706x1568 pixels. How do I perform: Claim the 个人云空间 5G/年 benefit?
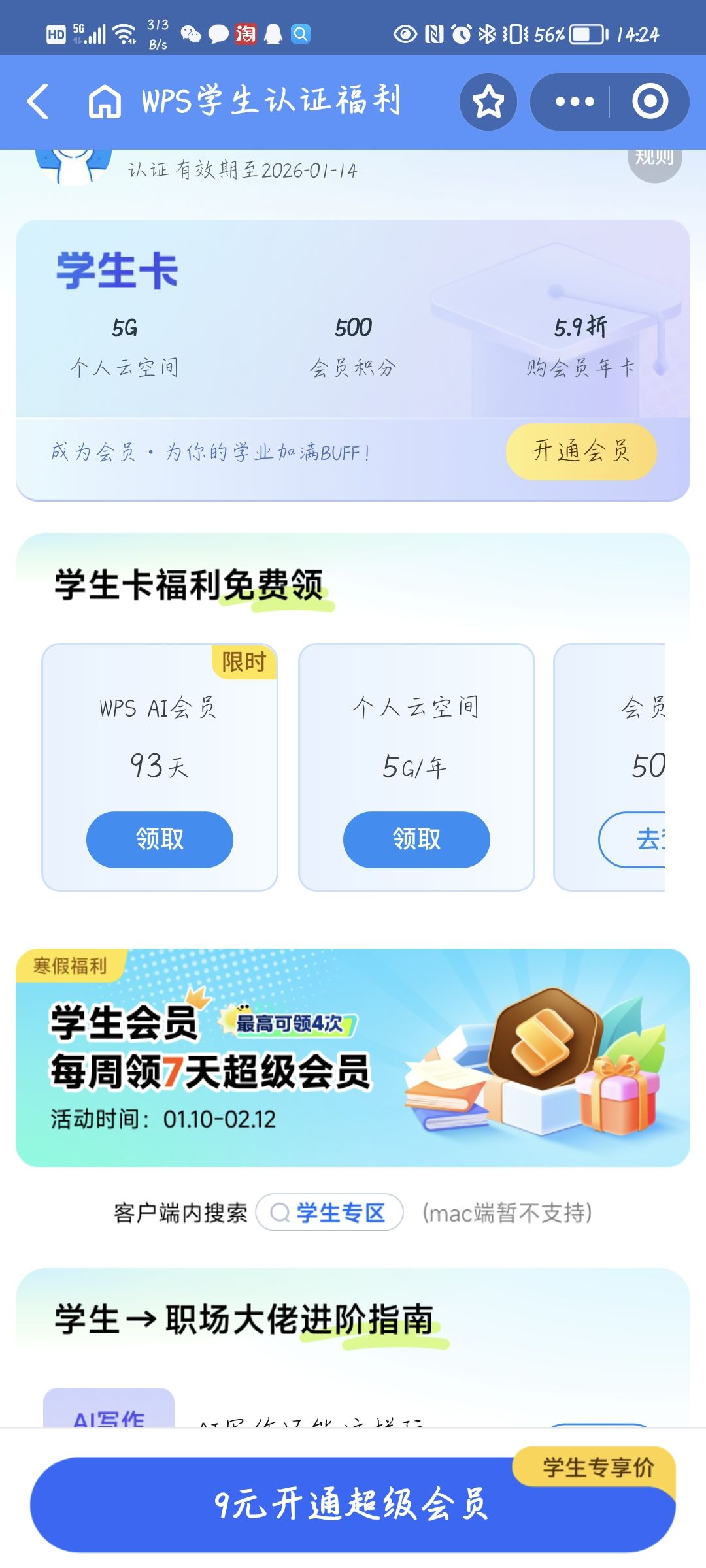(416, 840)
